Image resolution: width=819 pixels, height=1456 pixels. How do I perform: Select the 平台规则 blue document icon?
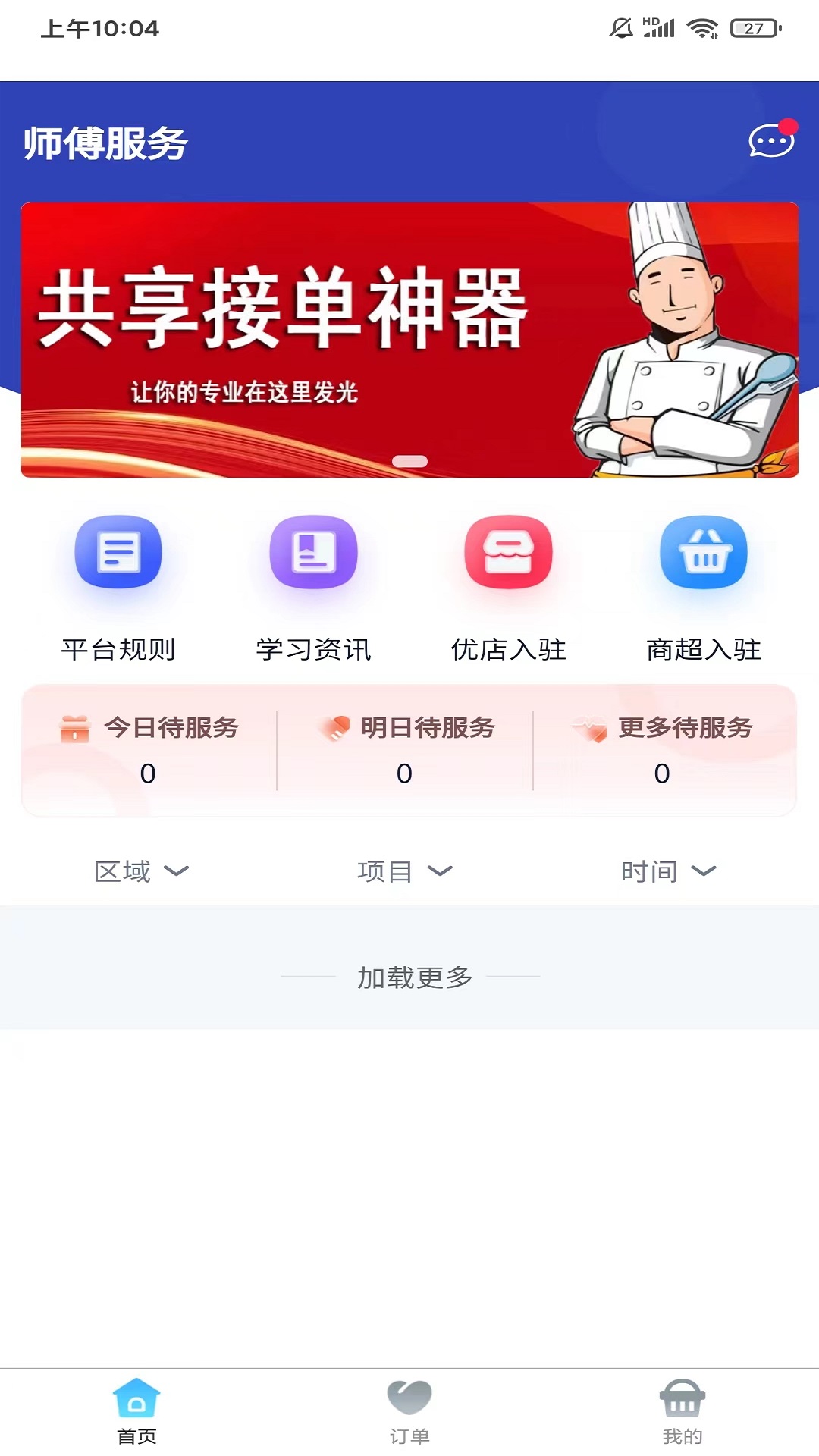click(x=118, y=554)
